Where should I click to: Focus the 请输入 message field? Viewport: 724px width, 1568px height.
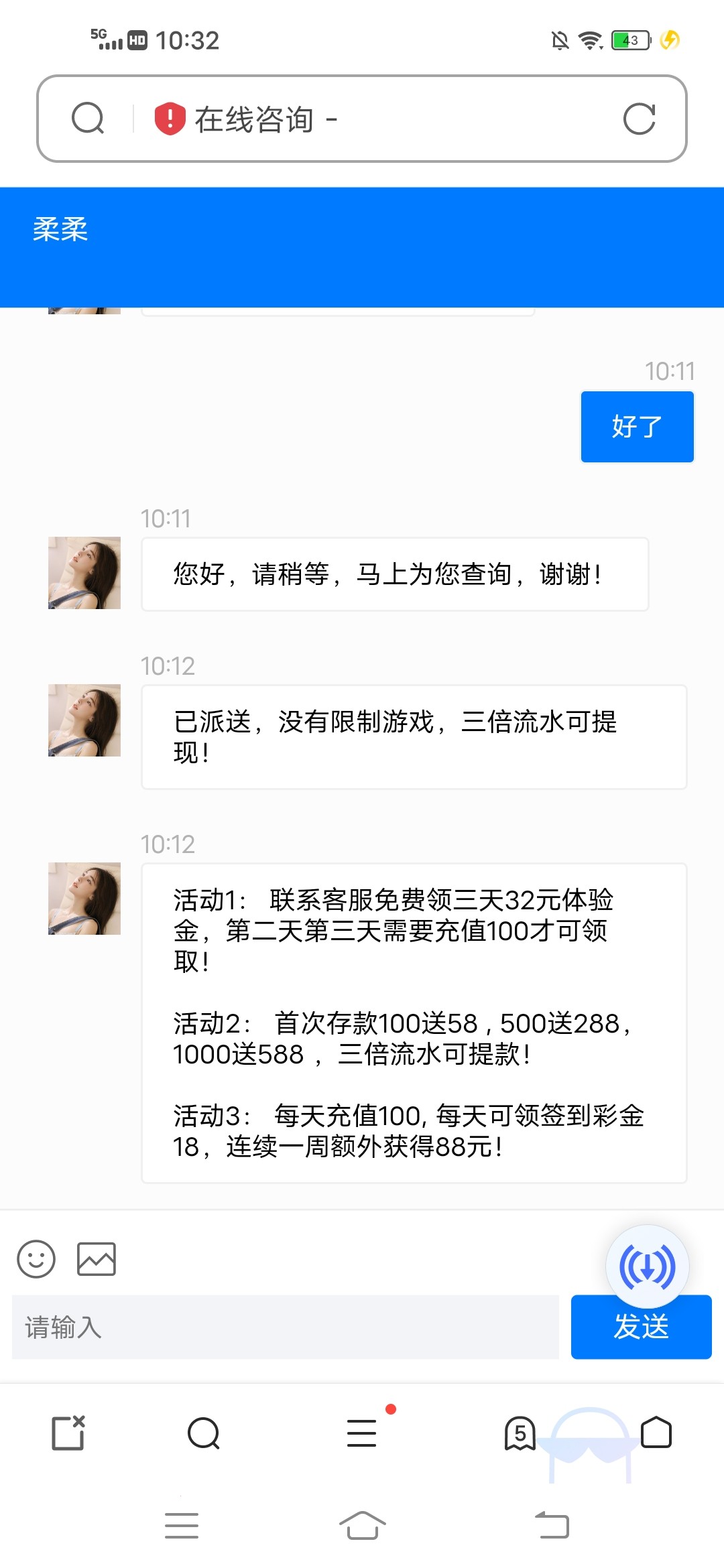[x=286, y=1327]
